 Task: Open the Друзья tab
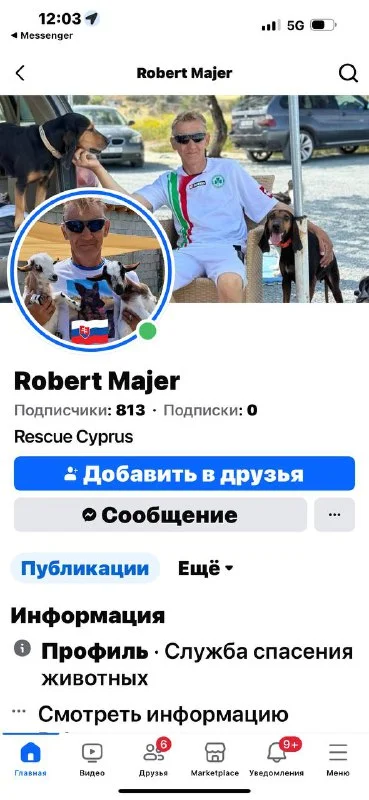(154, 760)
